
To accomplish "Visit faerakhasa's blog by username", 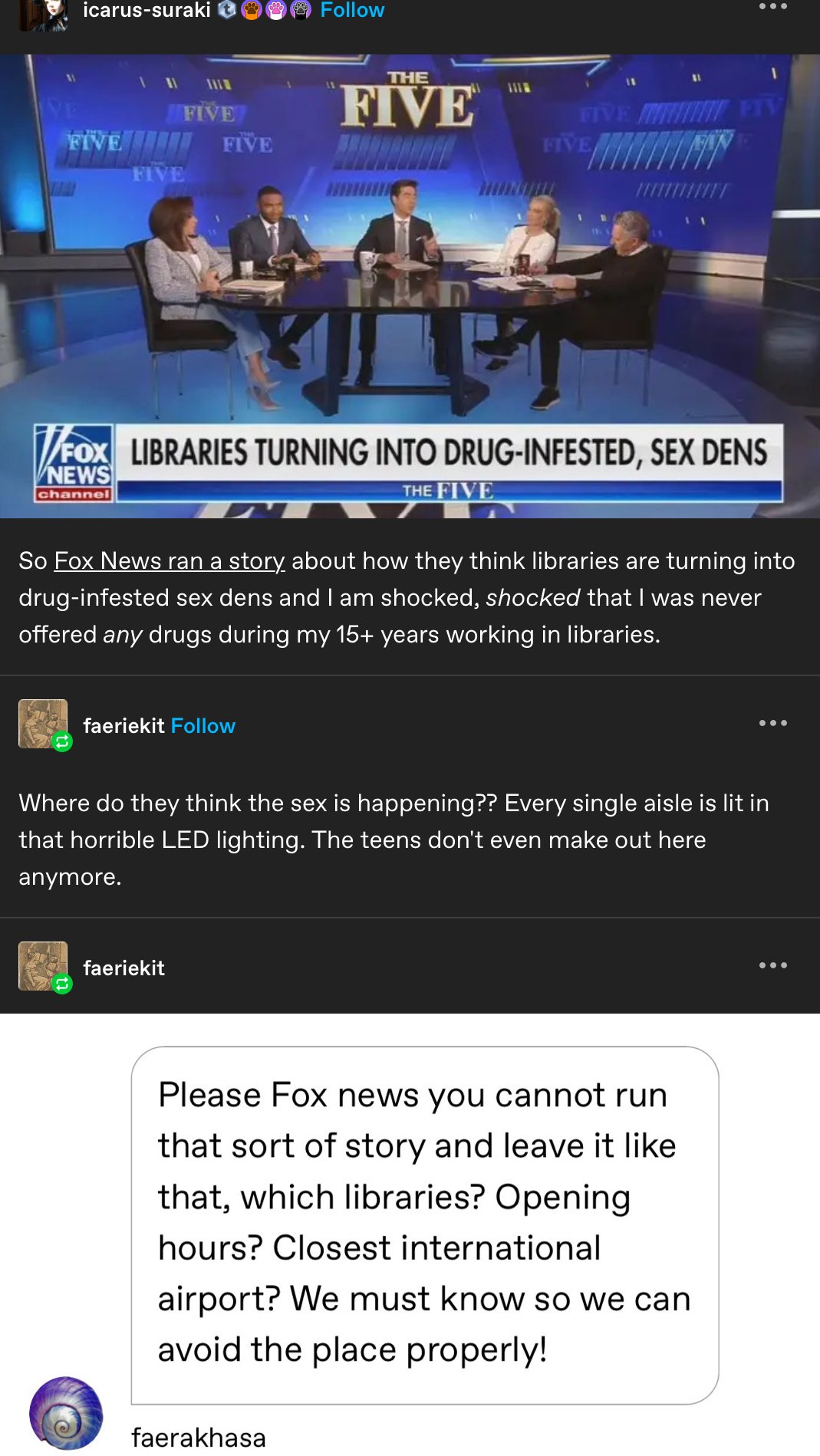I will pos(199,1438).
